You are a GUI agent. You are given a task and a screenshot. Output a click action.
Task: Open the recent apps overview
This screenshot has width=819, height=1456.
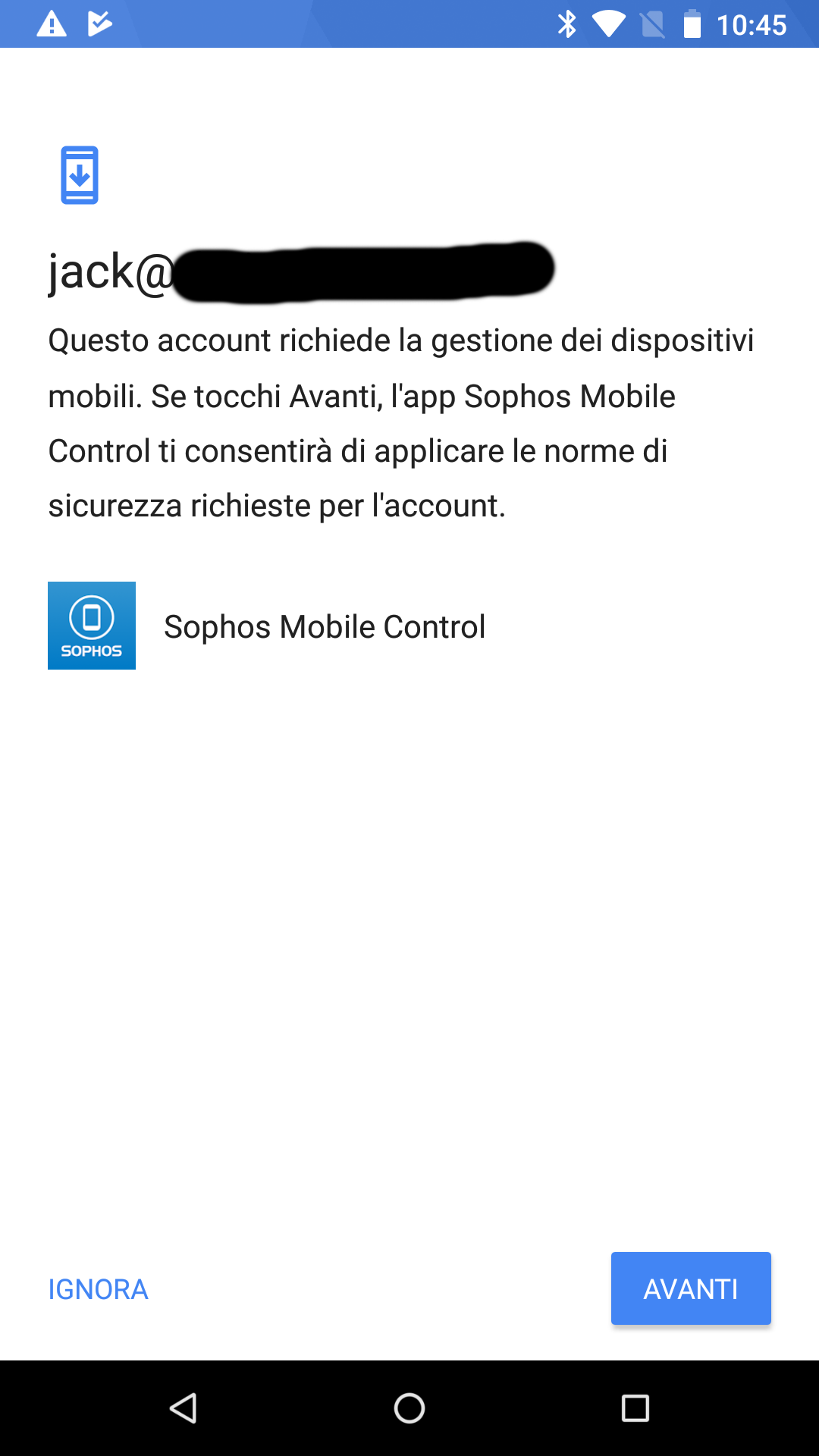point(635,1408)
